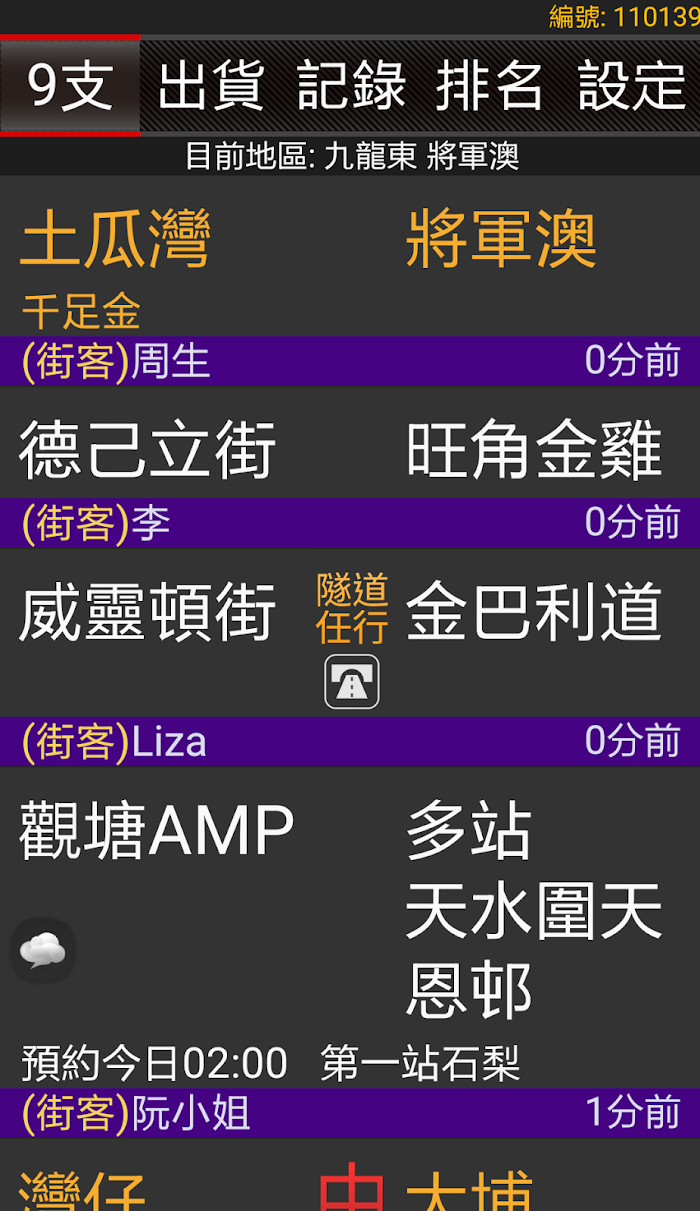Open the 設定 tab

(x=632, y=86)
